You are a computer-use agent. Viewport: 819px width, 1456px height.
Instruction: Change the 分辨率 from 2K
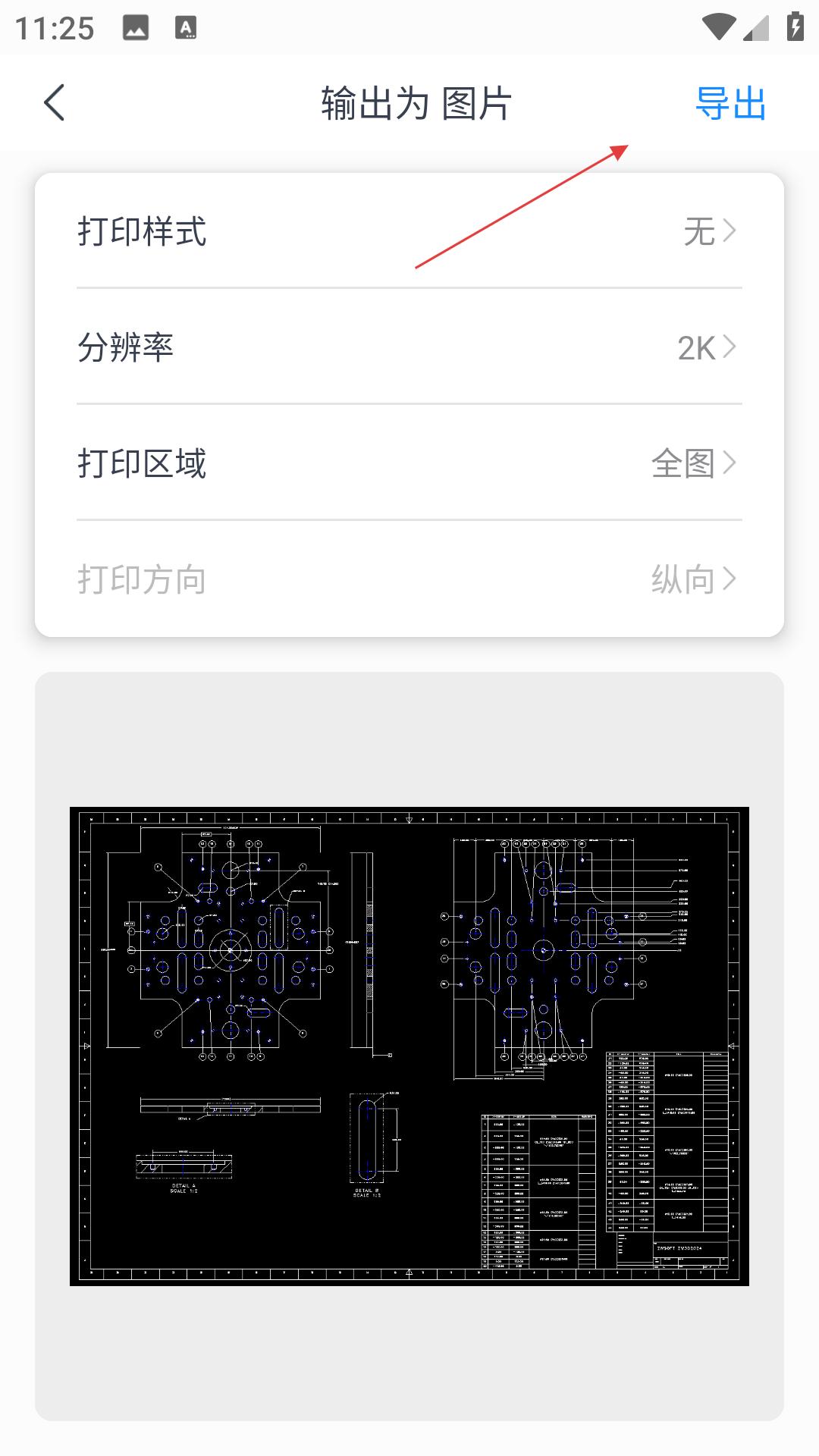409,347
